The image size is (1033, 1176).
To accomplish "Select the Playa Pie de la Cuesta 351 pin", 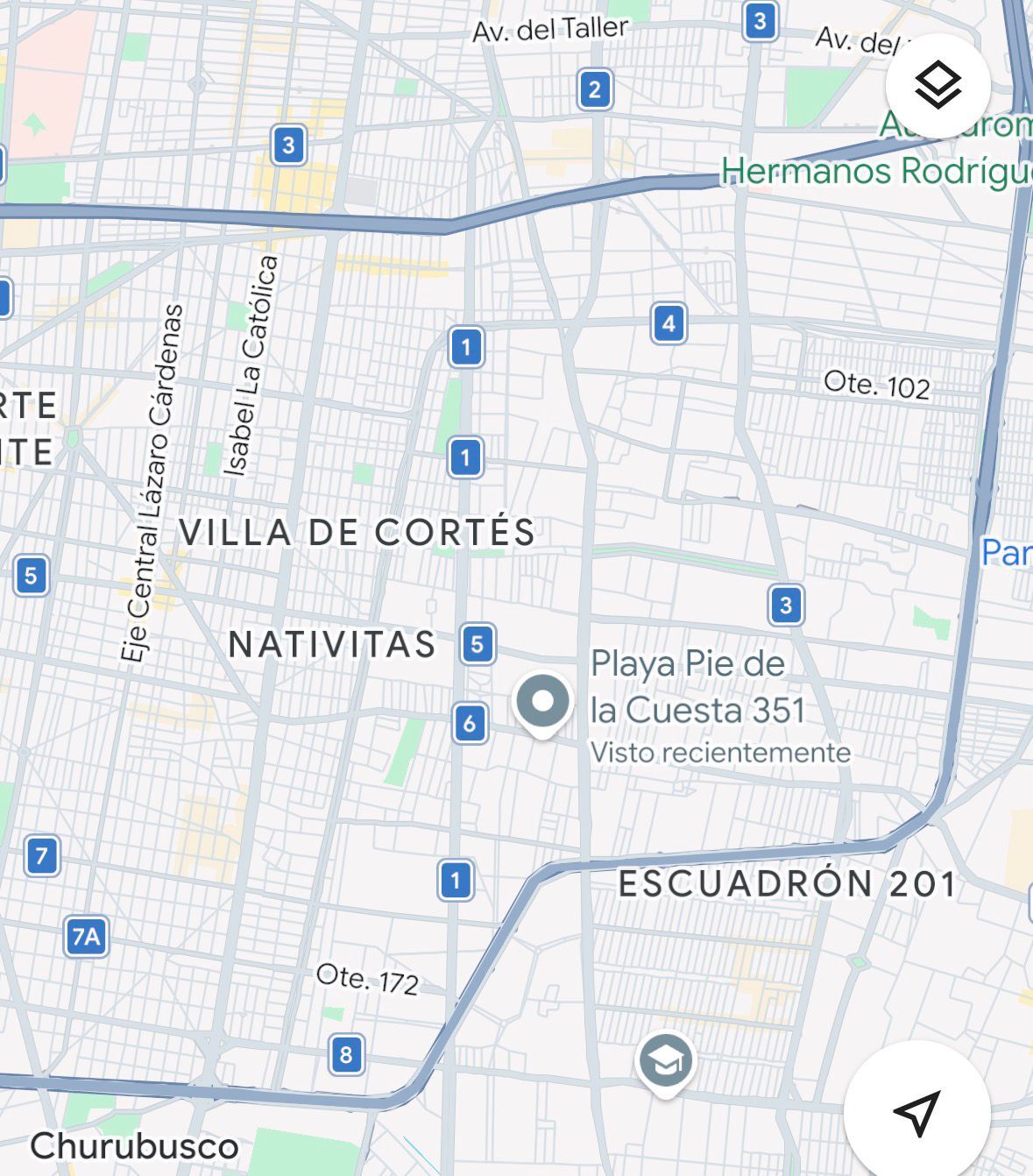I will click(x=543, y=702).
